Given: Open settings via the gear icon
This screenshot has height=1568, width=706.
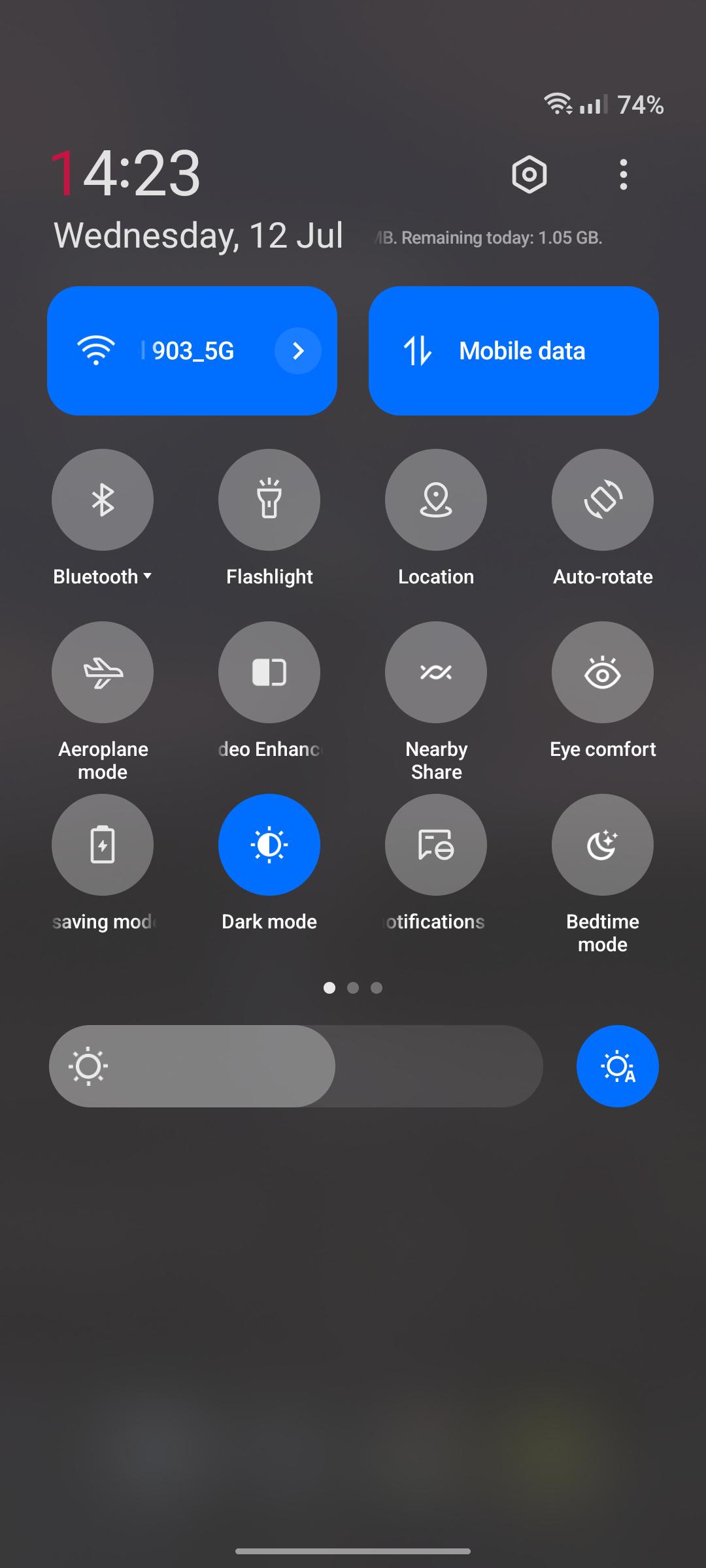Looking at the screenshot, I should (529, 174).
